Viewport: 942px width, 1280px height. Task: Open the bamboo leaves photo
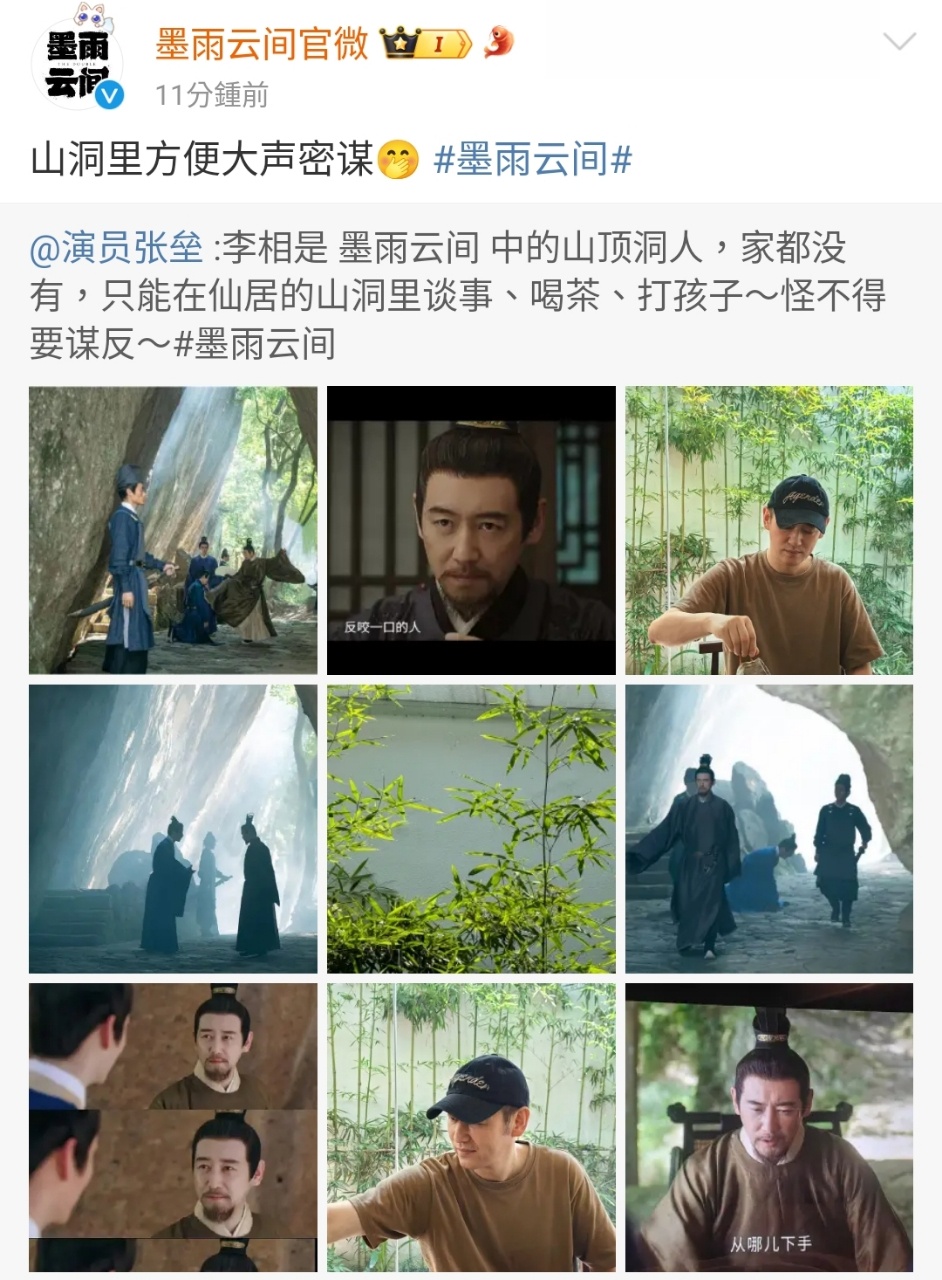pyautogui.click(x=471, y=828)
